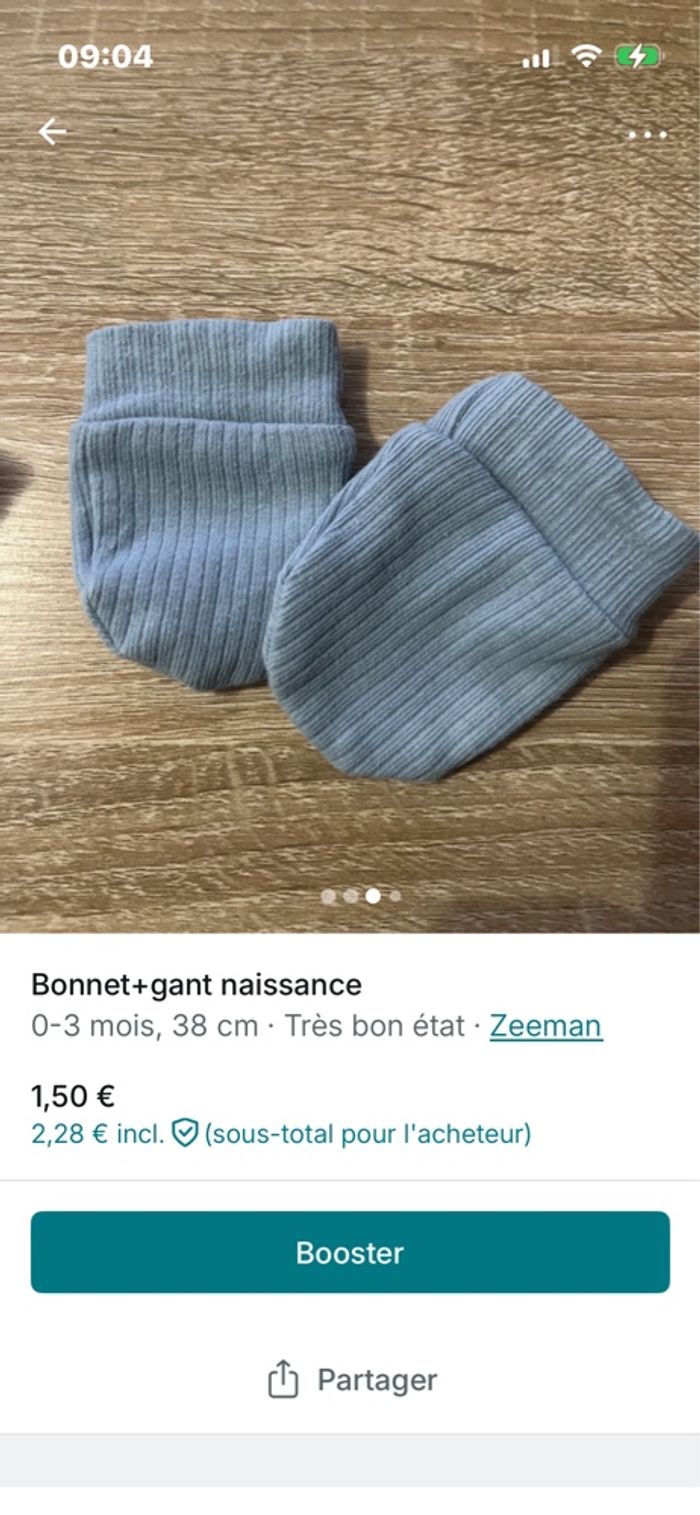
Task: Go back using the arrow icon
Action: (x=52, y=132)
